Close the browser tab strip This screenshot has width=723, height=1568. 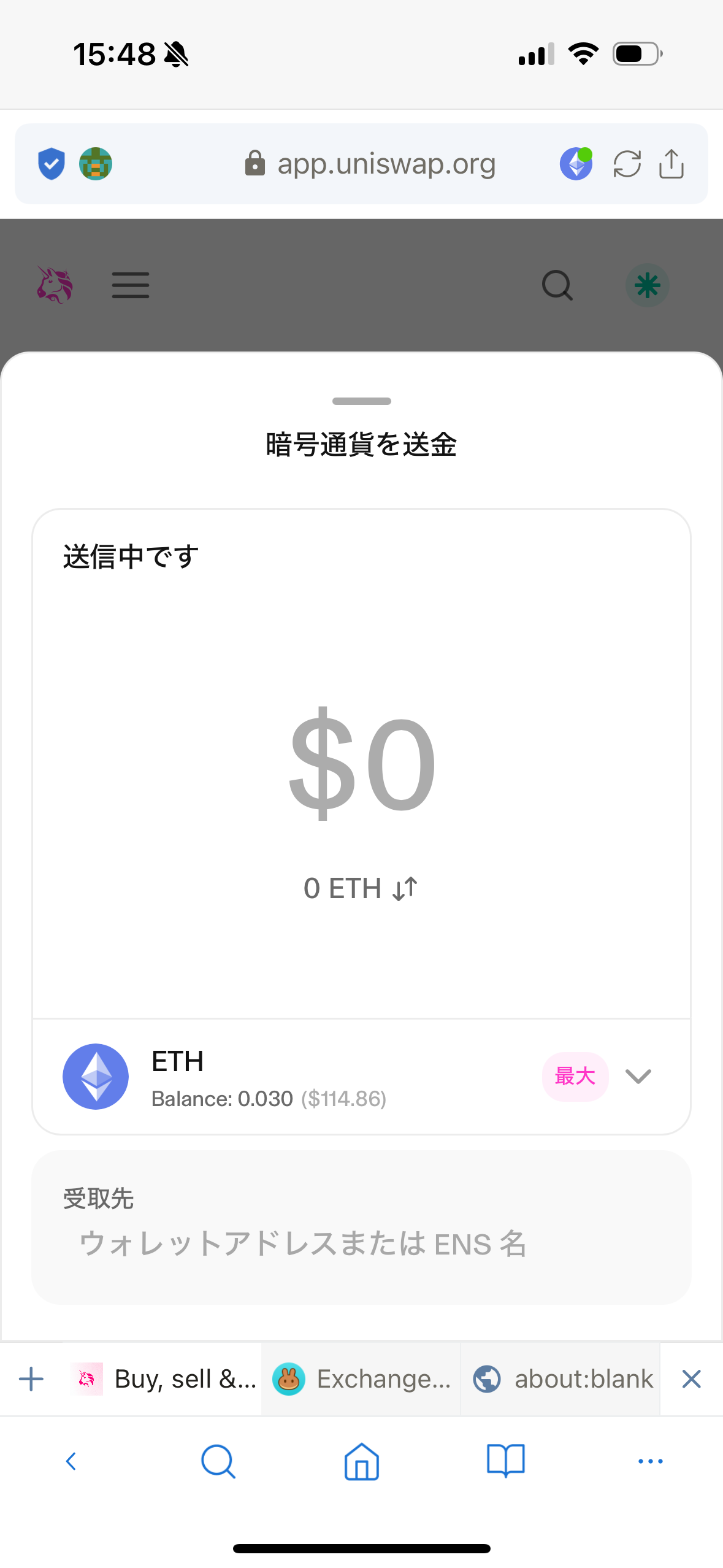click(691, 1379)
